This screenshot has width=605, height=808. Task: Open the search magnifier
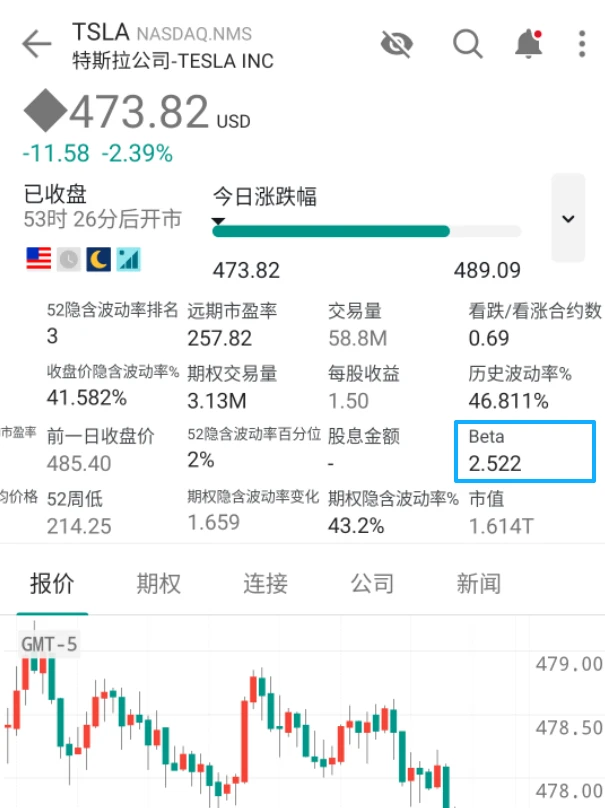pos(467,44)
